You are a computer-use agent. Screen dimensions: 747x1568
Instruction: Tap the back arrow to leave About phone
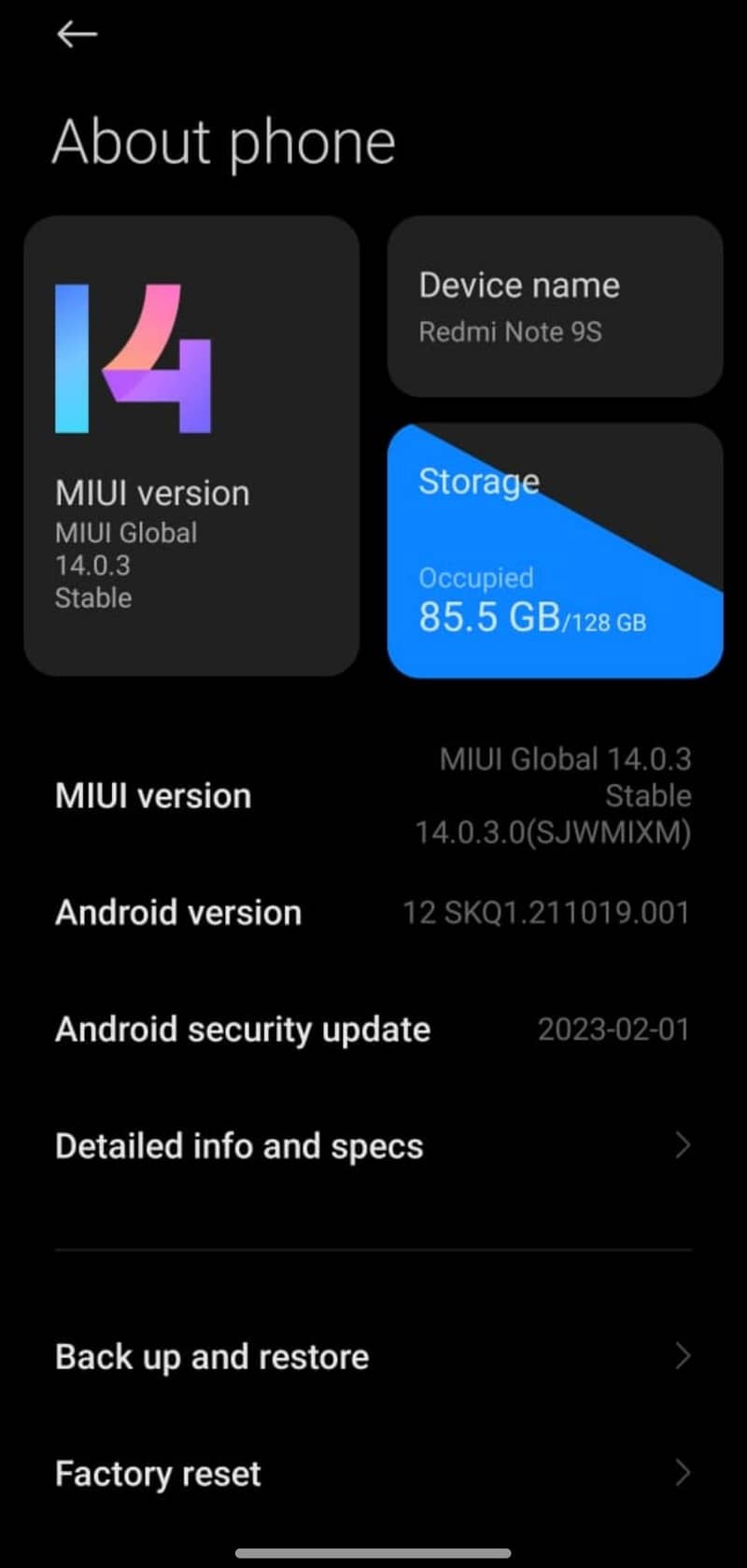(x=77, y=34)
